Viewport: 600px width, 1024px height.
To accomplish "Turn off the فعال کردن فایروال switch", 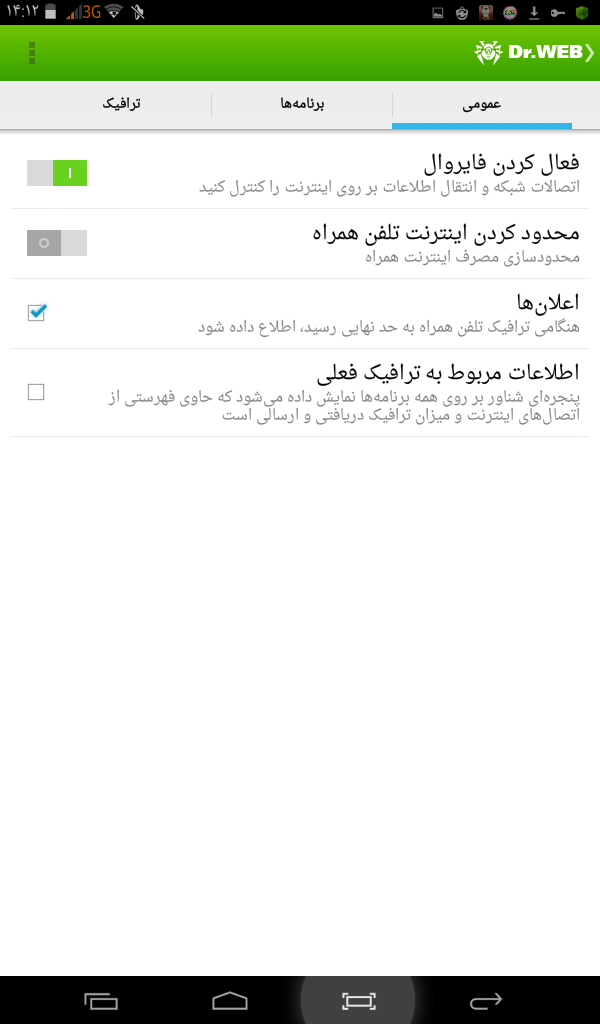I will tap(57, 173).
